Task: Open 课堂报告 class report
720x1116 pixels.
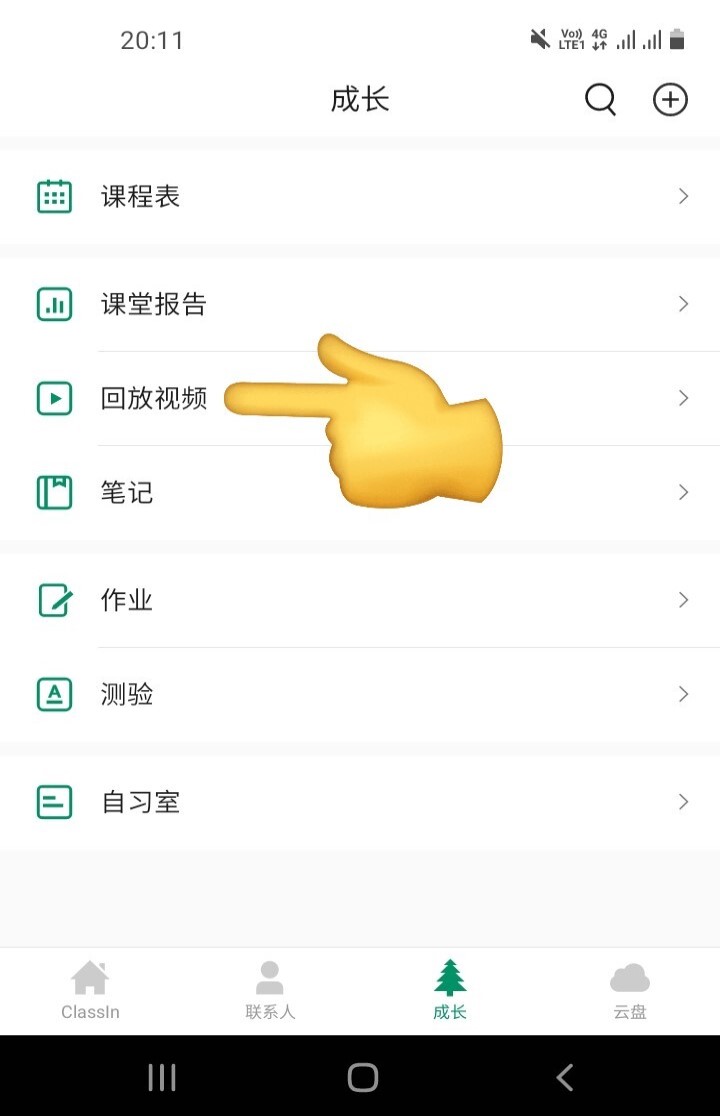Action: (x=360, y=305)
